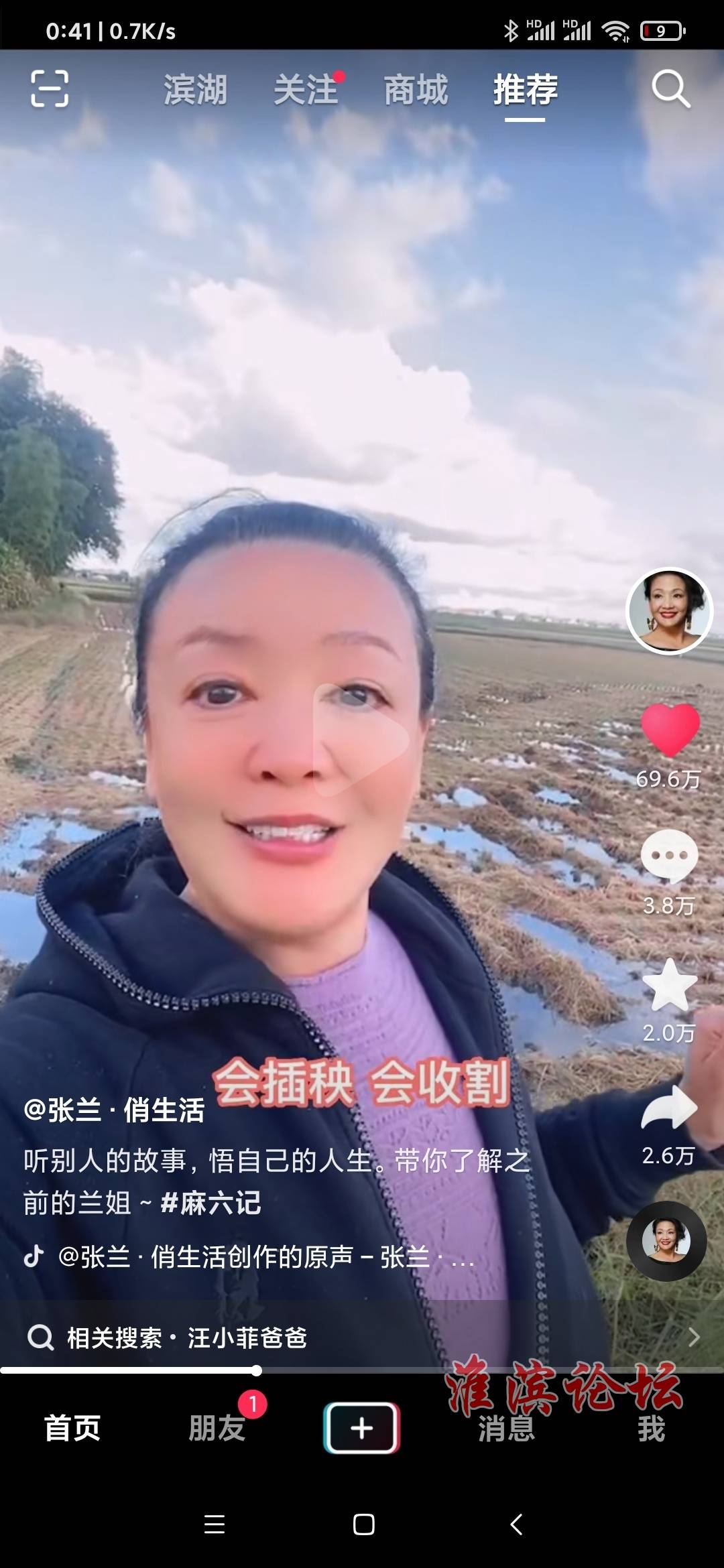Share the video with the arrow icon
Screen dimensions: 724x1568
click(669, 1108)
